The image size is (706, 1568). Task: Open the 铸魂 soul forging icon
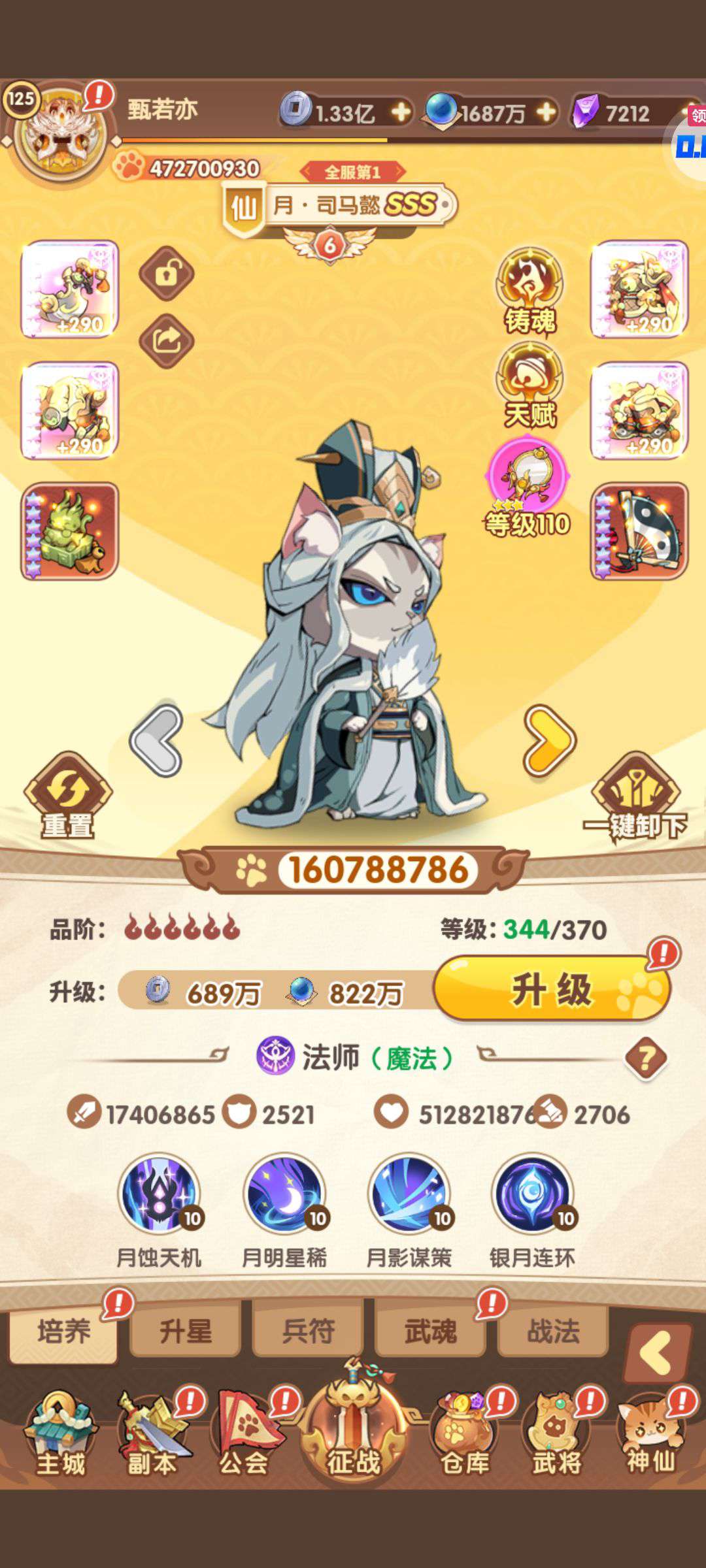point(530,291)
